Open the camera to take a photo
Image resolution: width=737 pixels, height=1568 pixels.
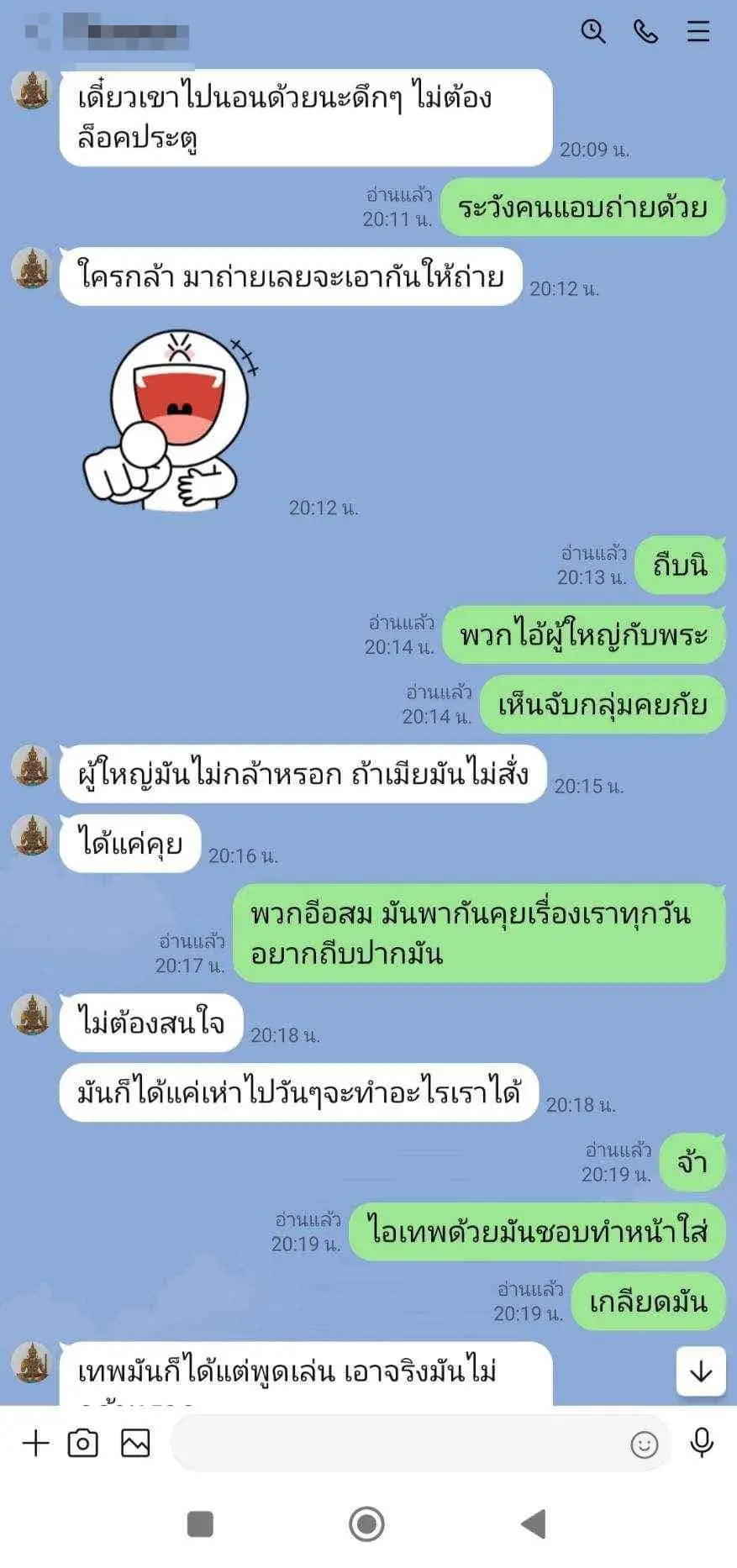(82, 1443)
